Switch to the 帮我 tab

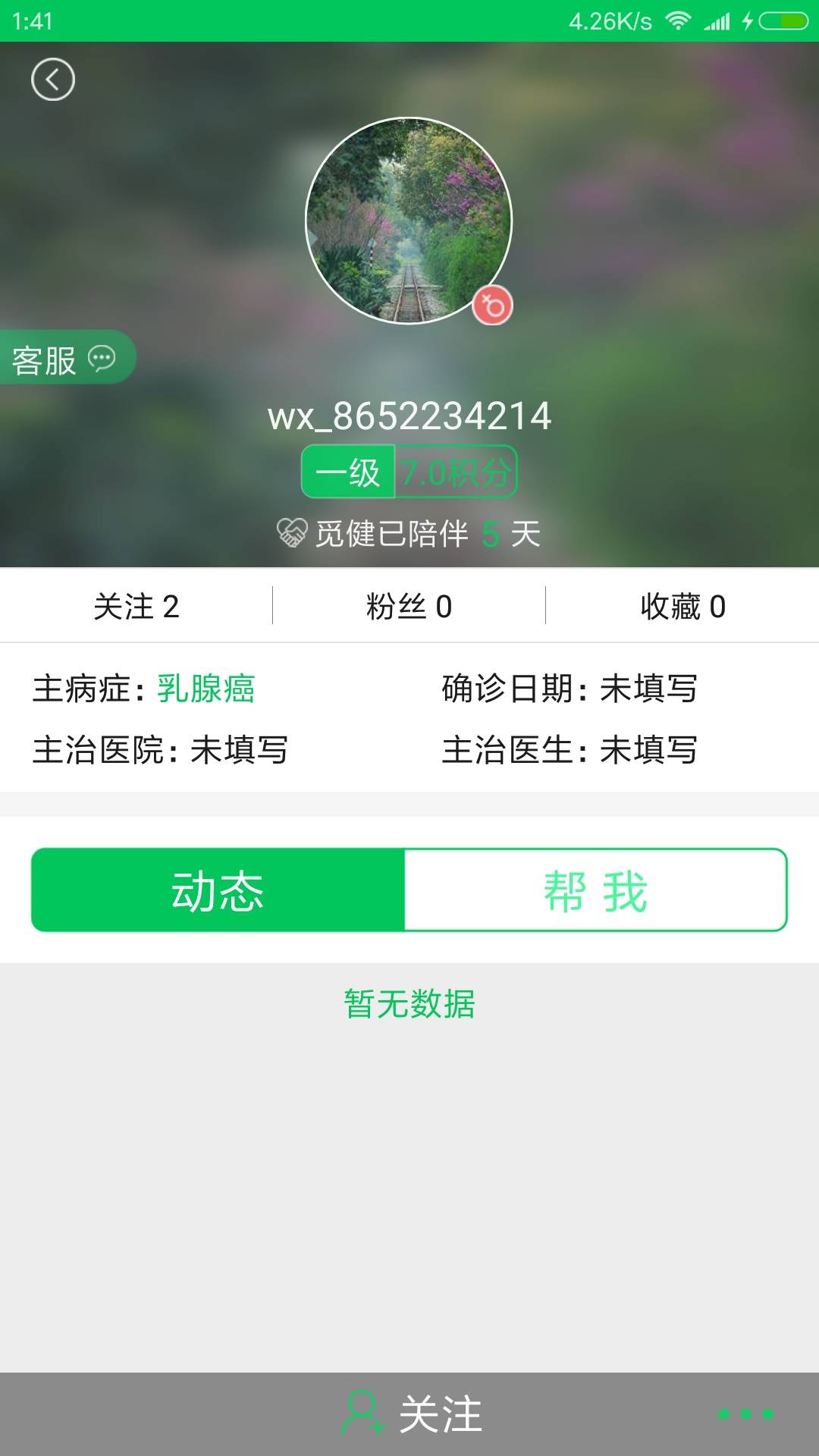point(595,892)
